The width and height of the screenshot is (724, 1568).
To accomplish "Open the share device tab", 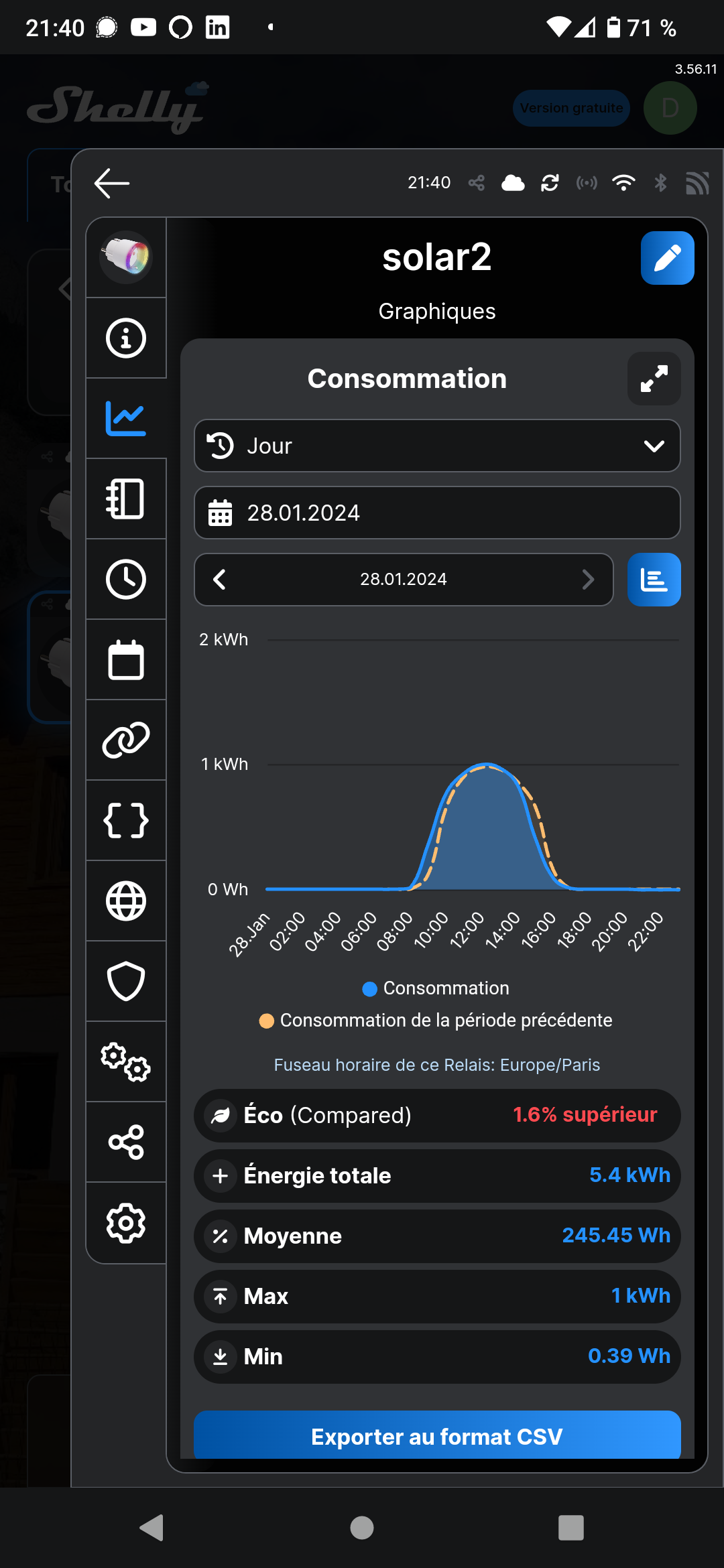I will 126,1142.
